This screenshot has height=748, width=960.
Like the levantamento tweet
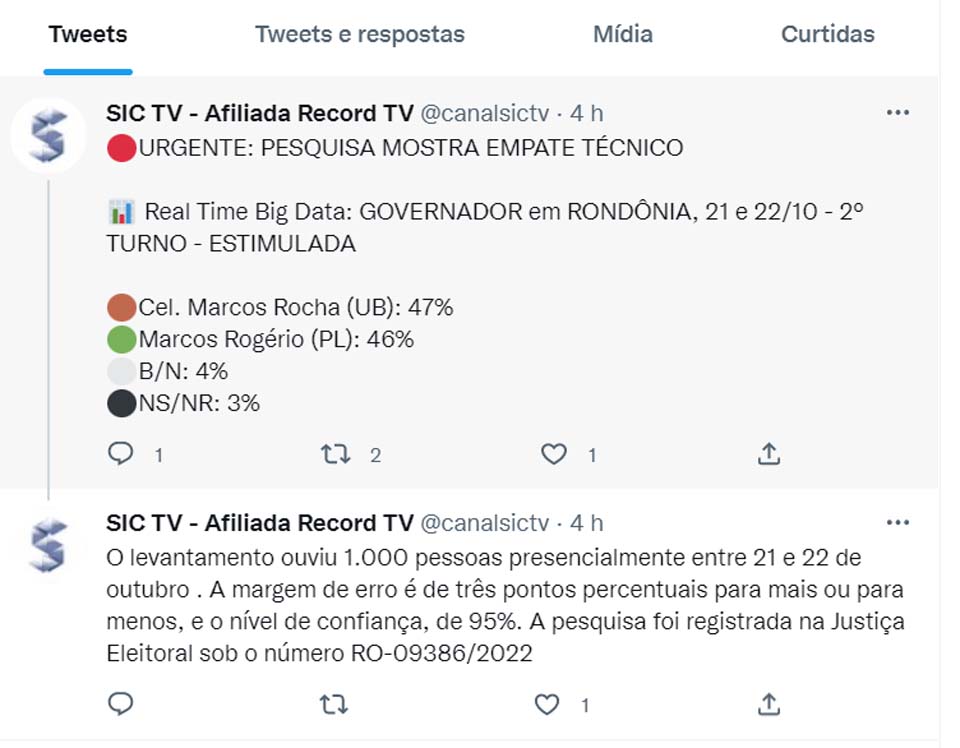point(547,705)
